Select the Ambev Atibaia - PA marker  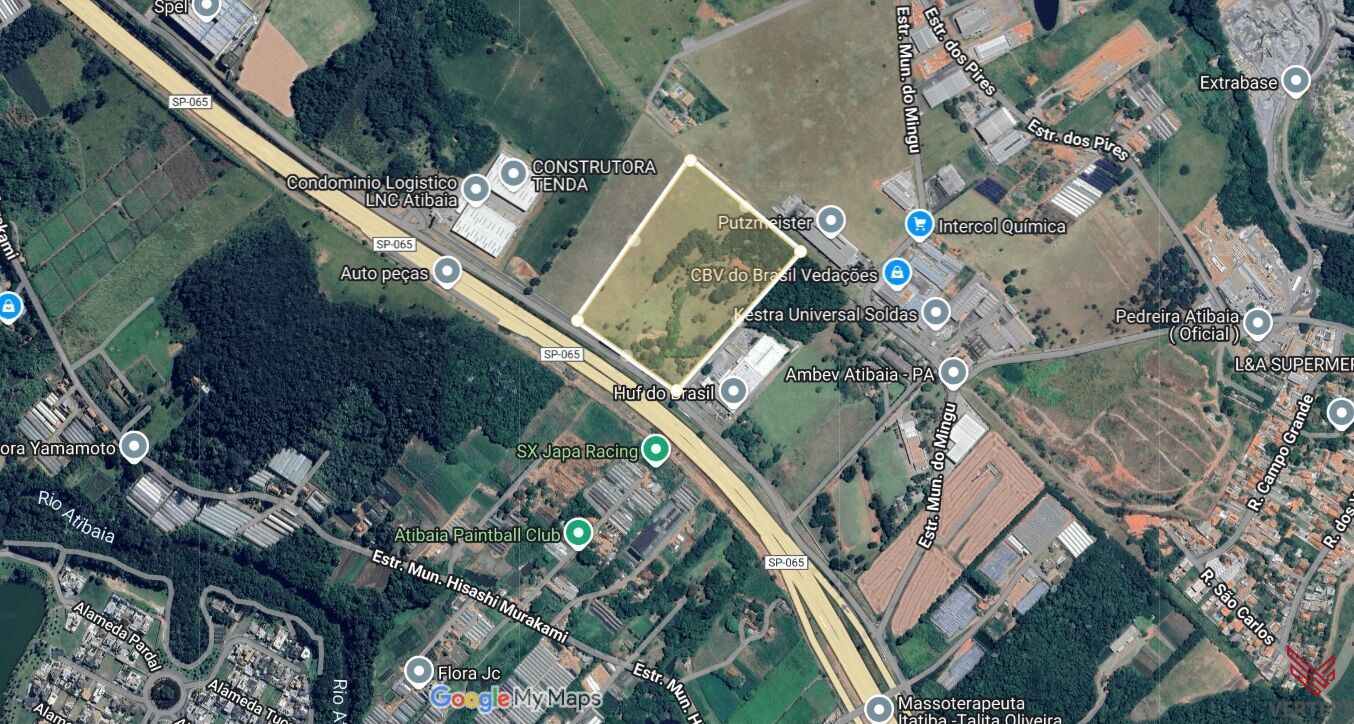(x=953, y=374)
